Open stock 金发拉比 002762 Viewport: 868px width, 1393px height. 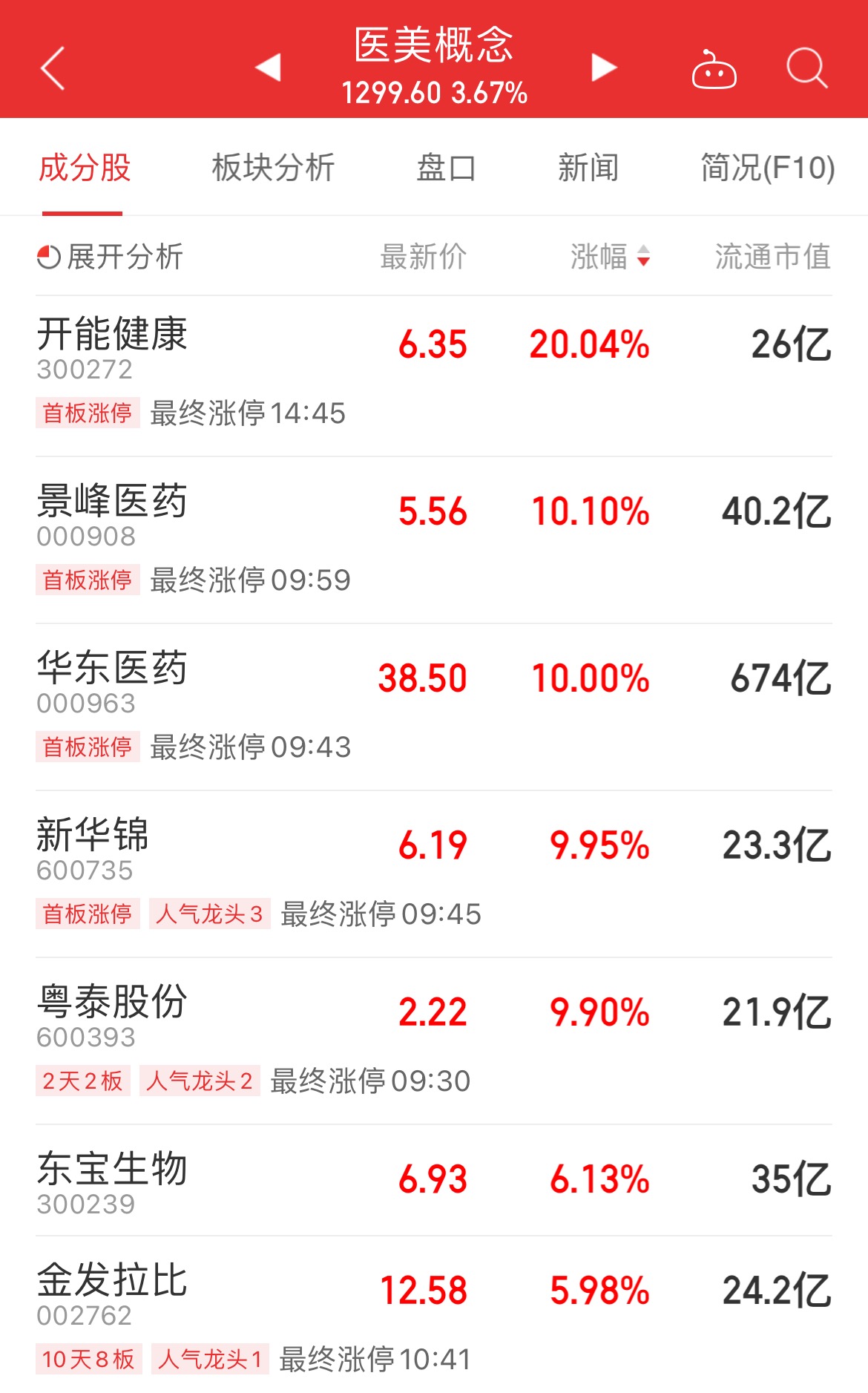[x=434, y=1314]
